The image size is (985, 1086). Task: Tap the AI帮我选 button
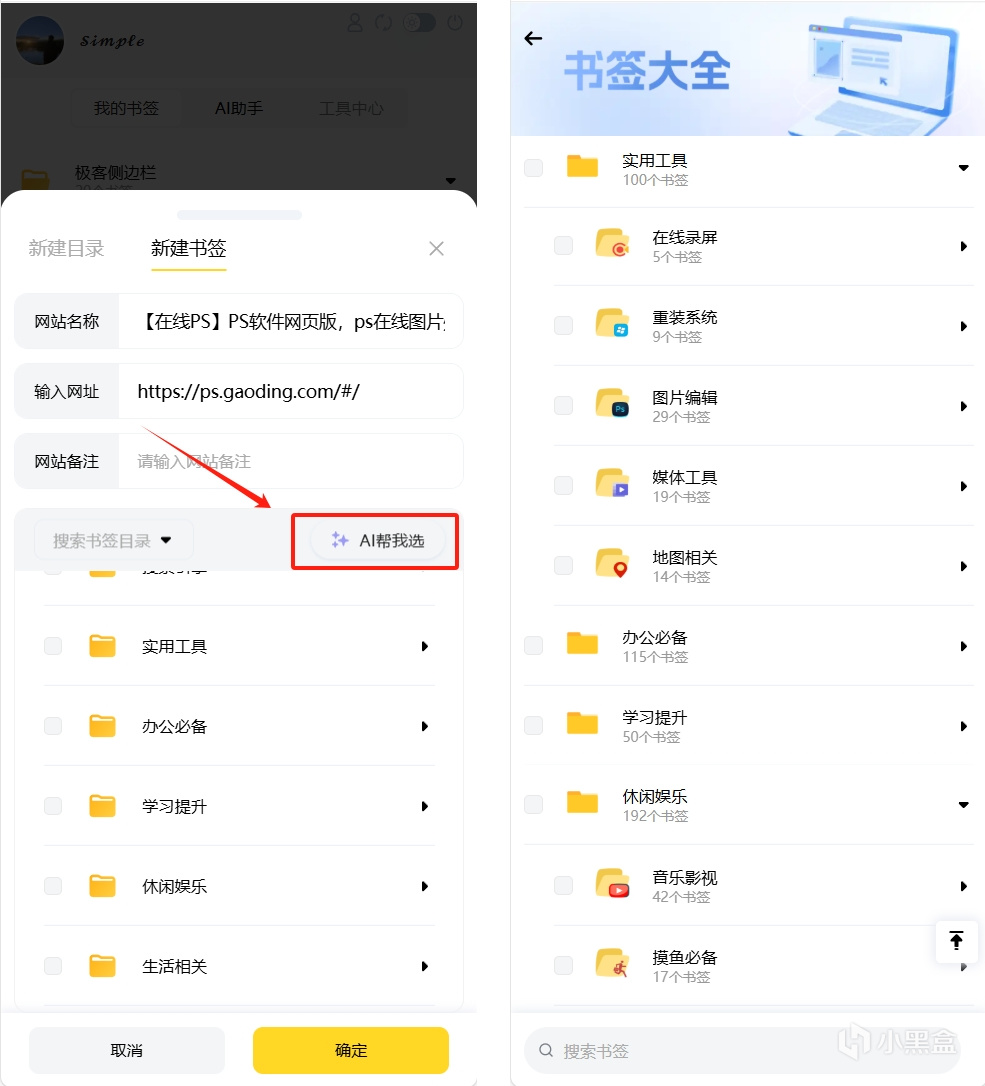pyautogui.click(x=378, y=541)
